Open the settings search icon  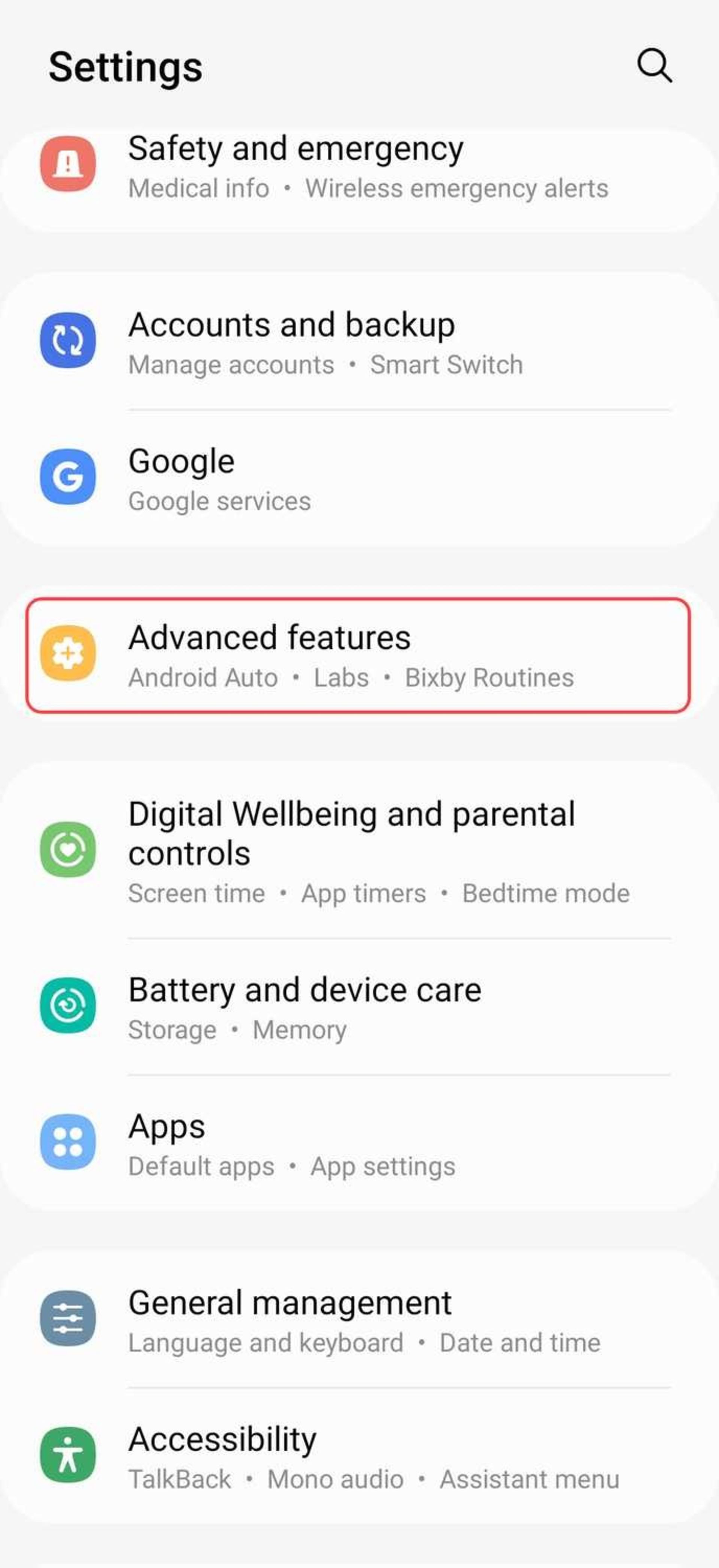tap(654, 65)
